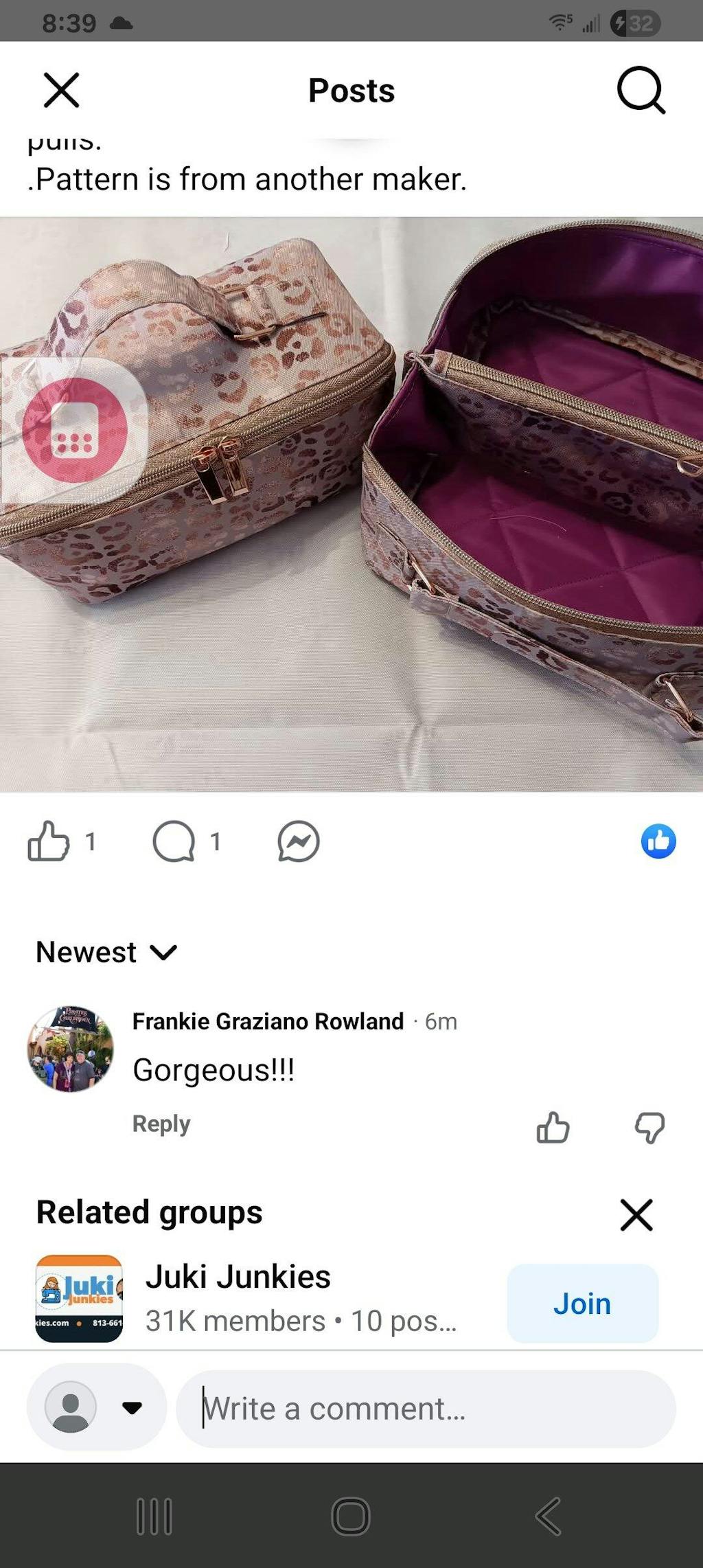Tap the floating pink keypad bubble
Screen dimensions: 703x1568
pyautogui.click(x=75, y=430)
